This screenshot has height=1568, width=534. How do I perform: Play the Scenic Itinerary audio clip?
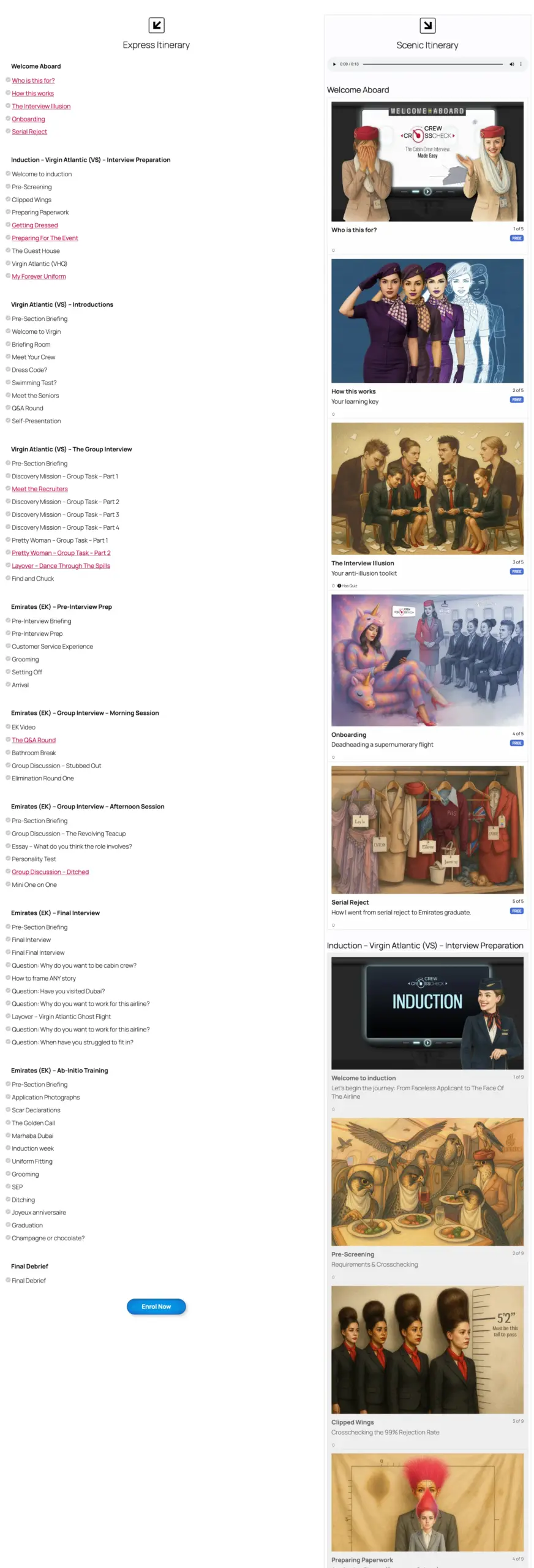point(334,64)
